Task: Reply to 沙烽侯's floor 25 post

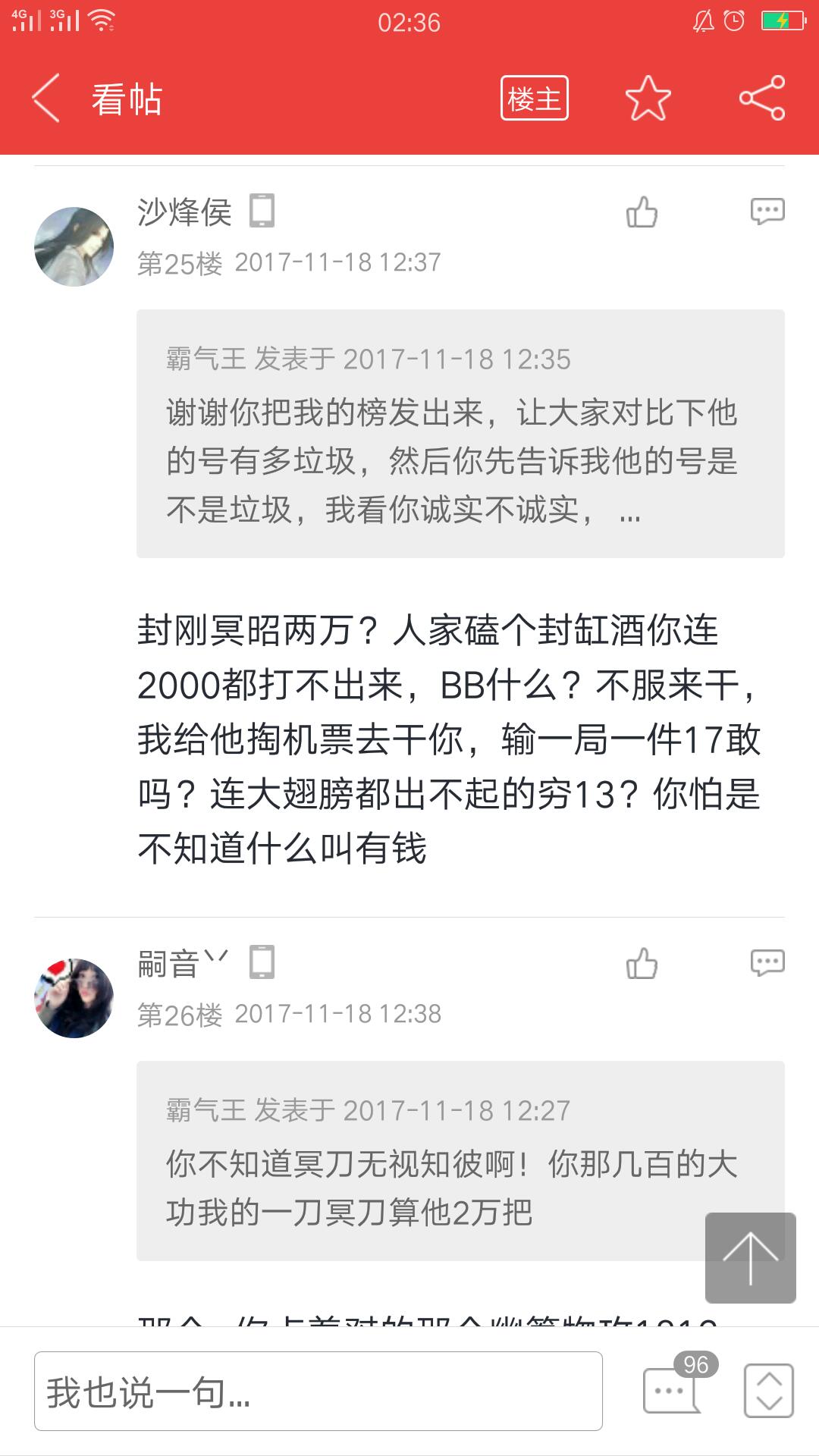Action: click(767, 212)
